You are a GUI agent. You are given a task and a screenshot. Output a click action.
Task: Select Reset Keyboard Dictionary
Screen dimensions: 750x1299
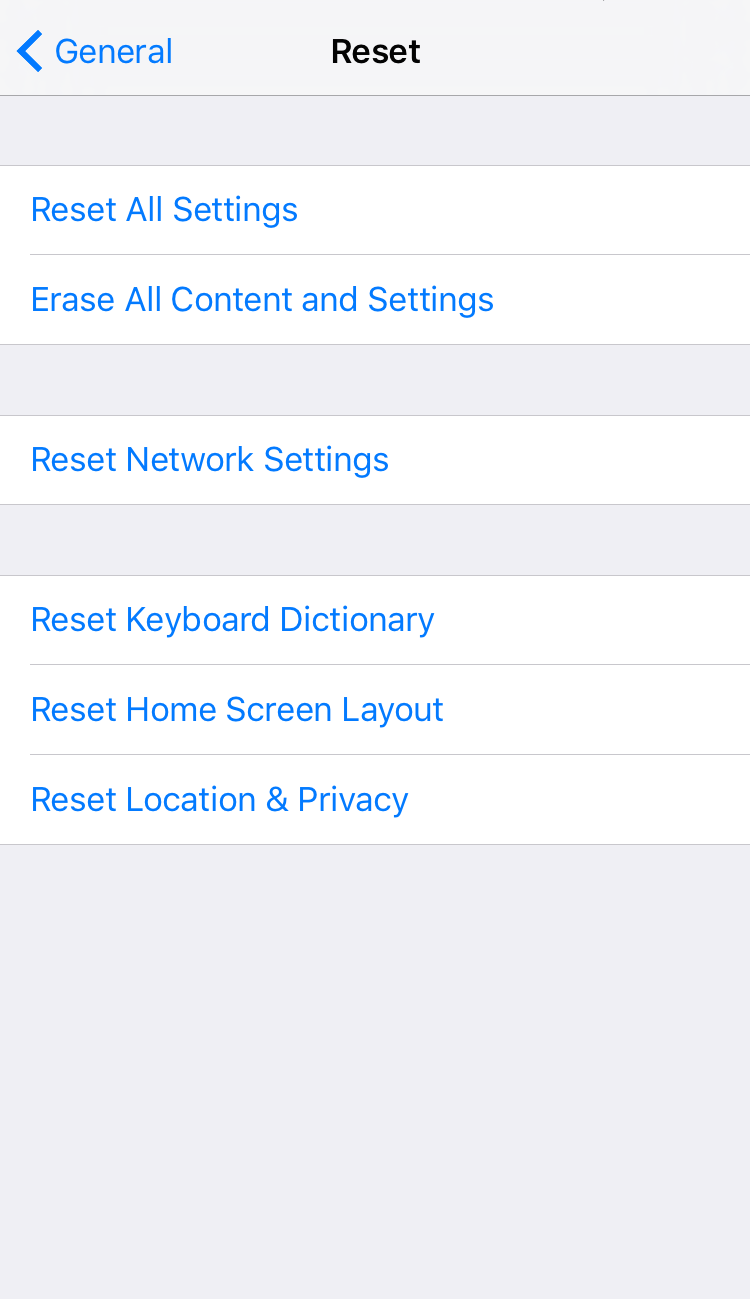pyautogui.click(x=375, y=620)
